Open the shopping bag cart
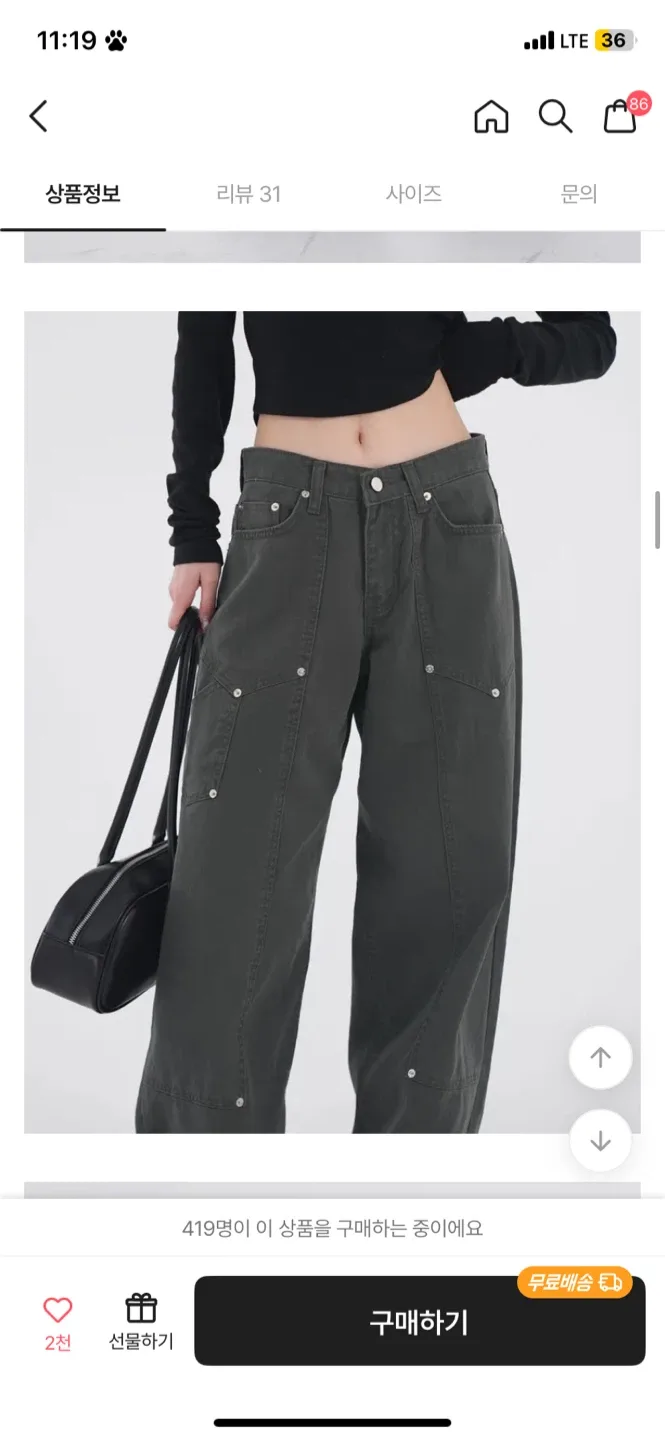Viewport: 665px width, 1440px height. pyautogui.click(x=620, y=117)
